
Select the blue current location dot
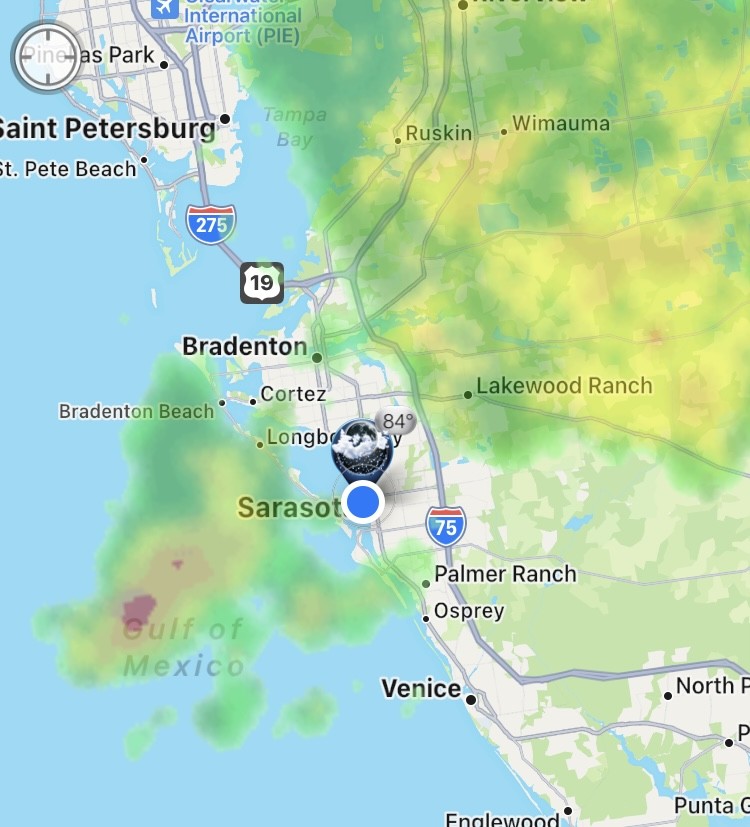(x=363, y=501)
